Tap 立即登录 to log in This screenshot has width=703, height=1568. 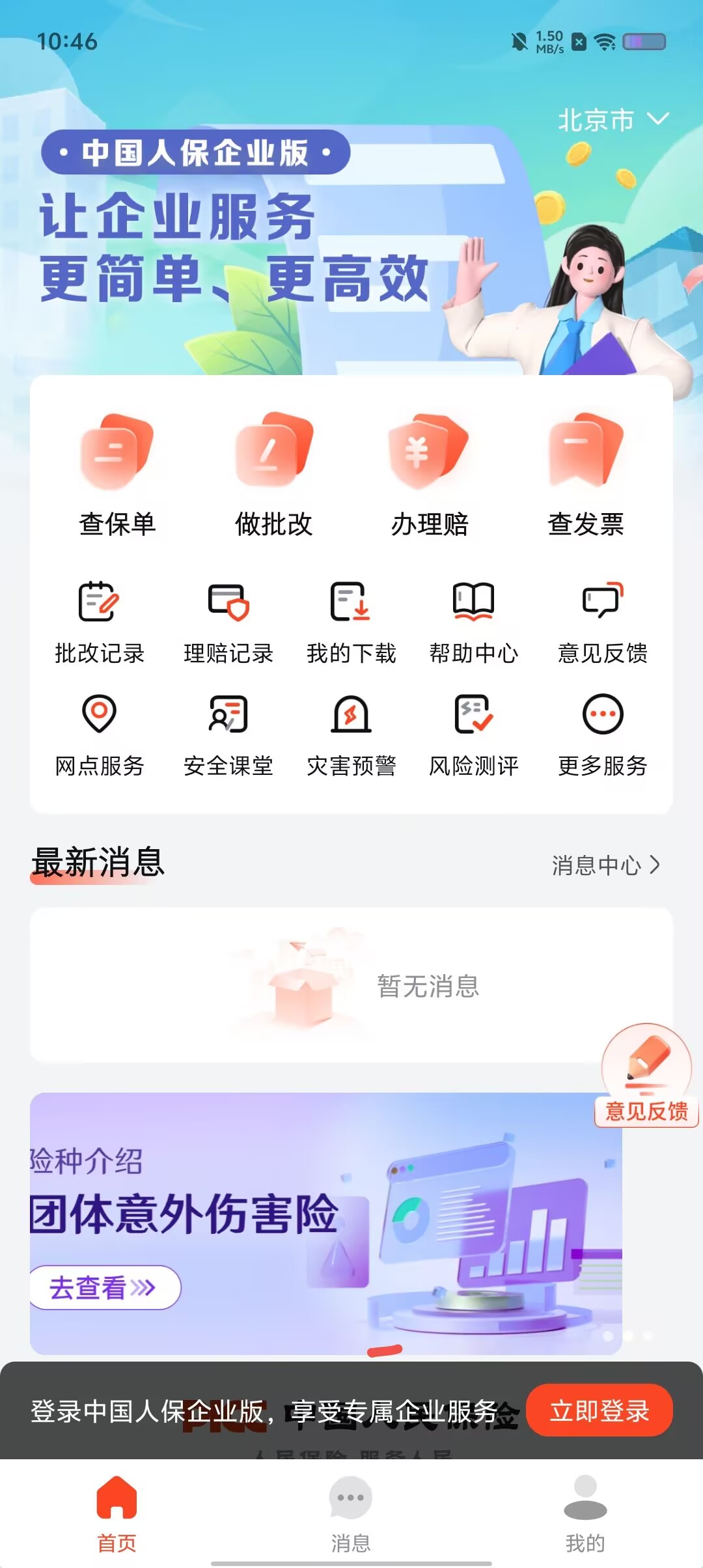(600, 1410)
